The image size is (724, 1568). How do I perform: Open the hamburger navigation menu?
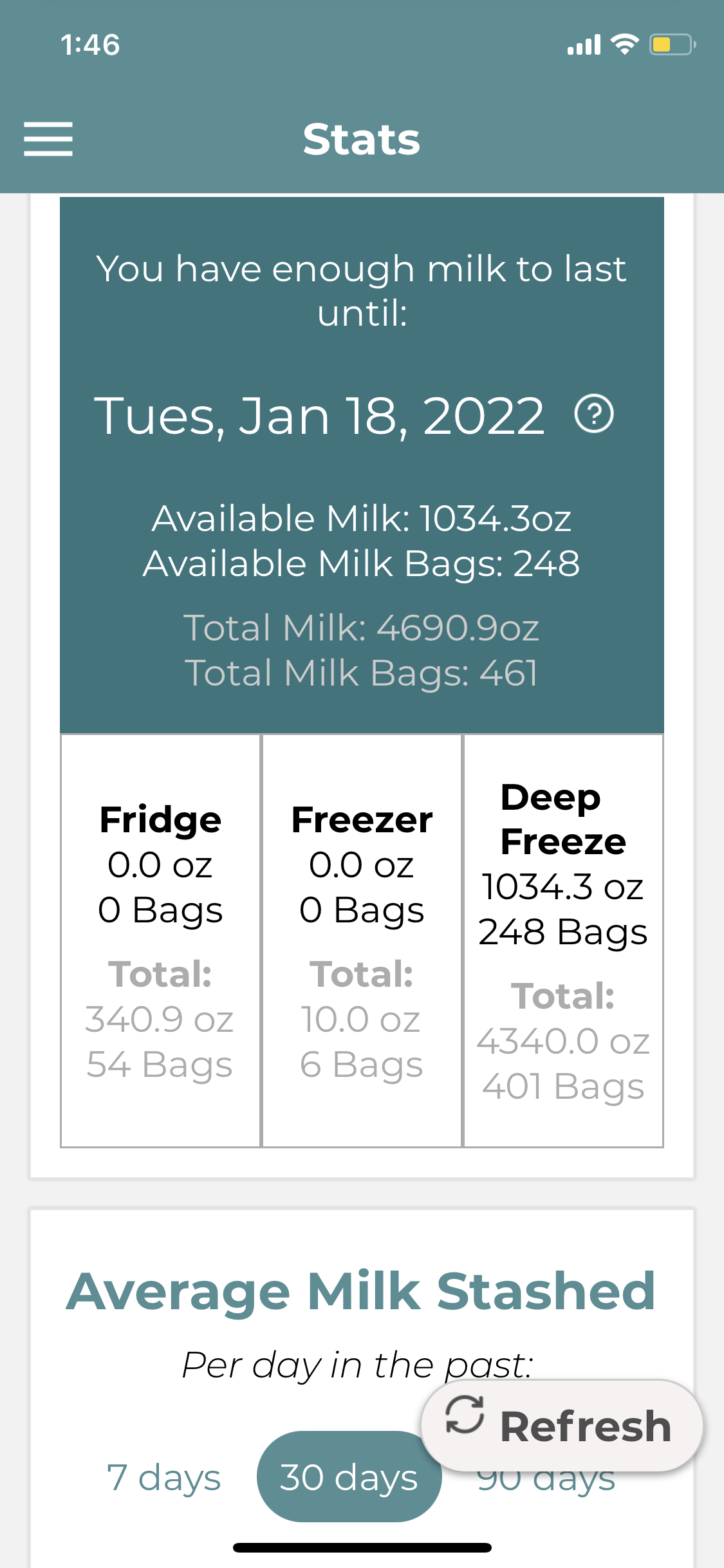[x=48, y=139]
